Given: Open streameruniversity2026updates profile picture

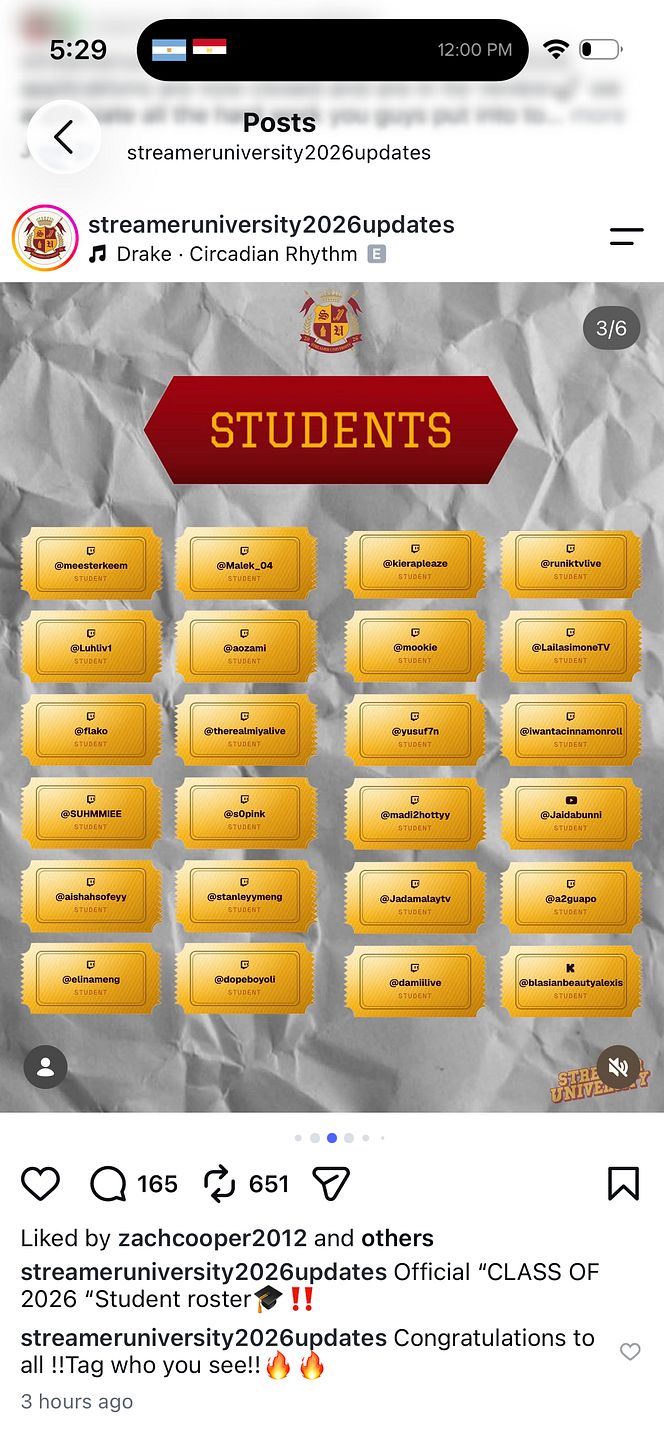Looking at the screenshot, I should pos(45,239).
